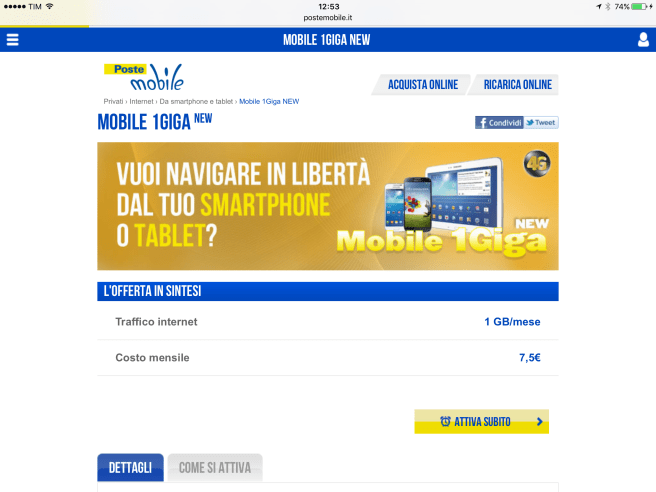Share the page with Condividi

[x=498, y=123]
